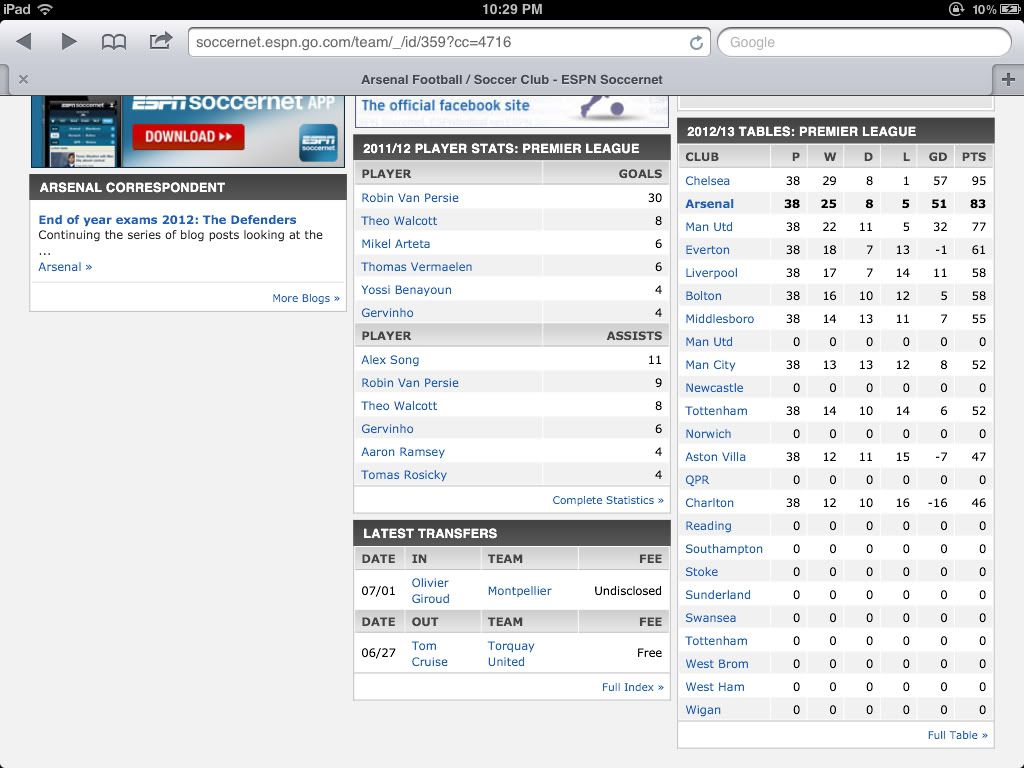
Task: Open Complete Statistics link
Action: 607,500
